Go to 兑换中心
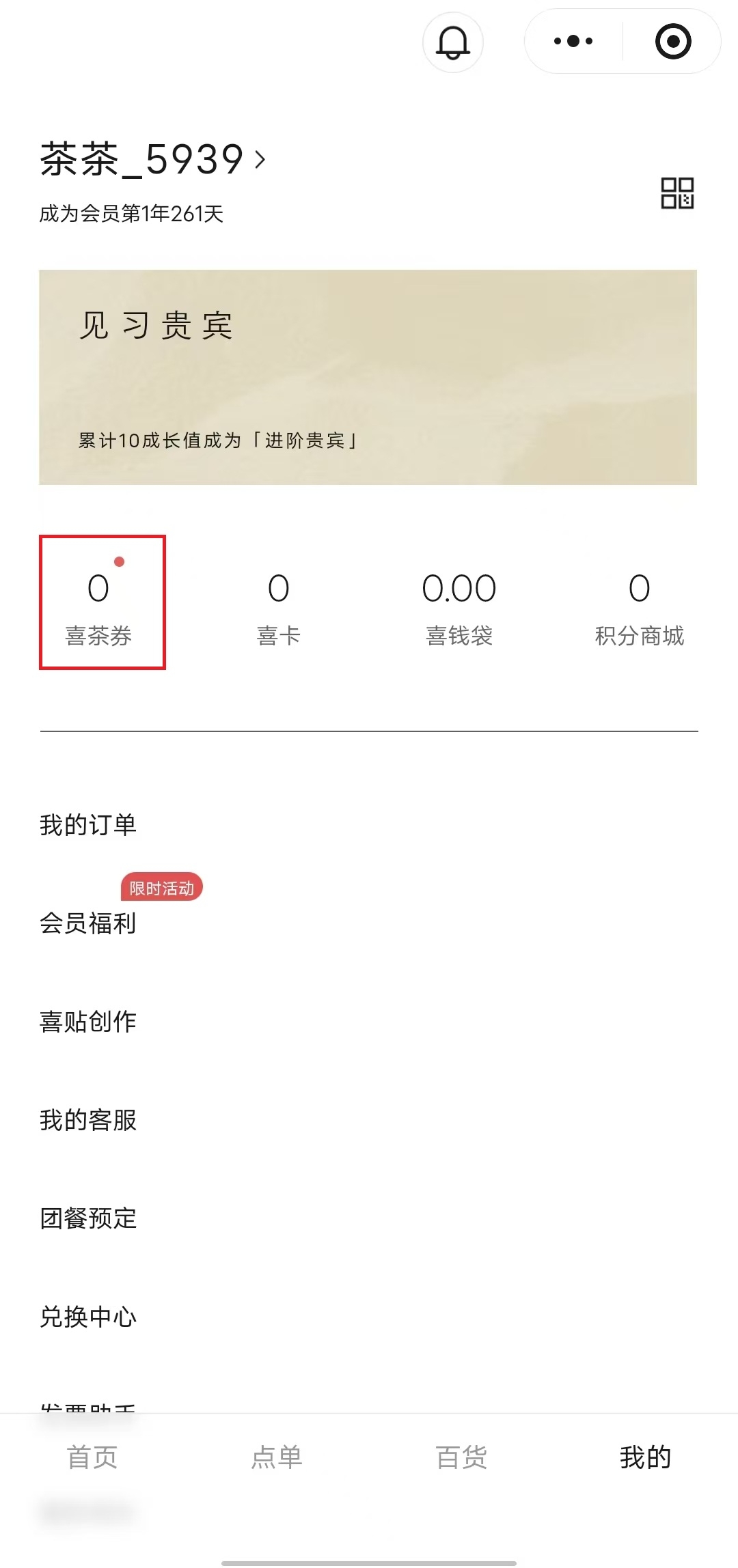 (x=88, y=1317)
